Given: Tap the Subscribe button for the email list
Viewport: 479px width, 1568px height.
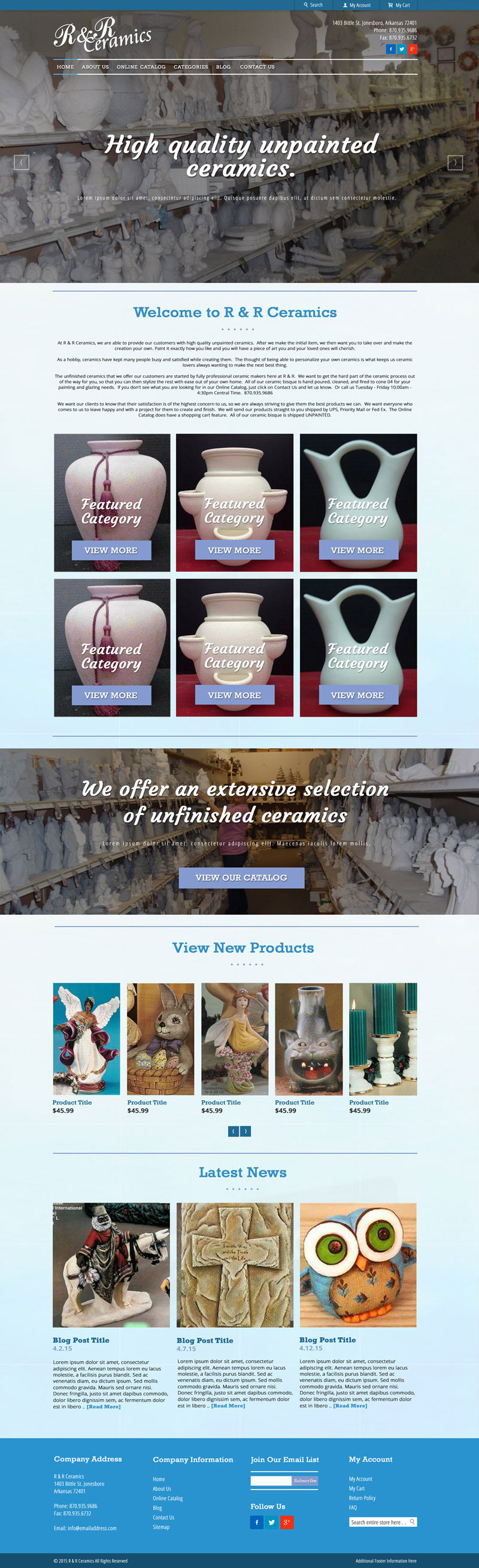Looking at the screenshot, I should tap(305, 1481).
